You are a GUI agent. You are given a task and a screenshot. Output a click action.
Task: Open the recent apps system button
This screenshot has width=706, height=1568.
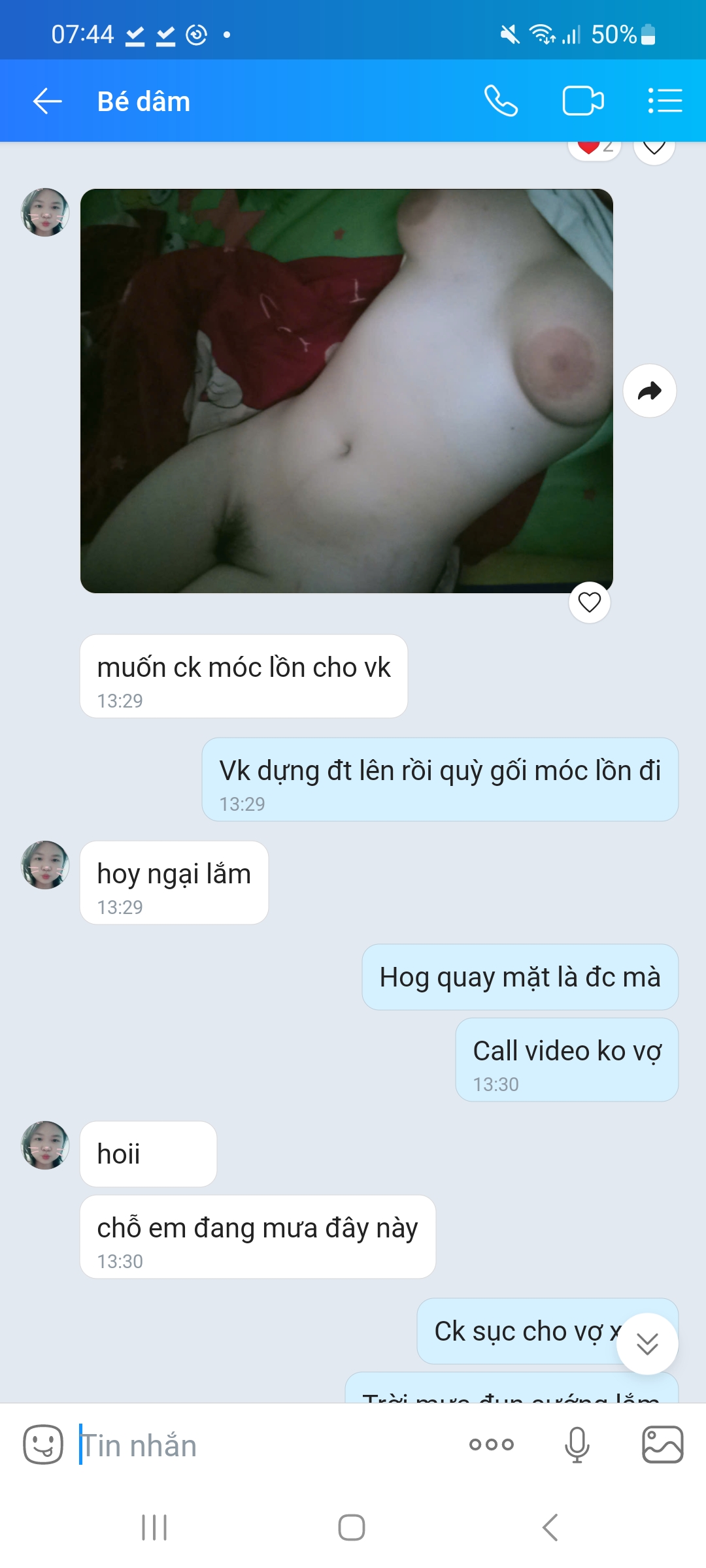click(x=154, y=1527)
